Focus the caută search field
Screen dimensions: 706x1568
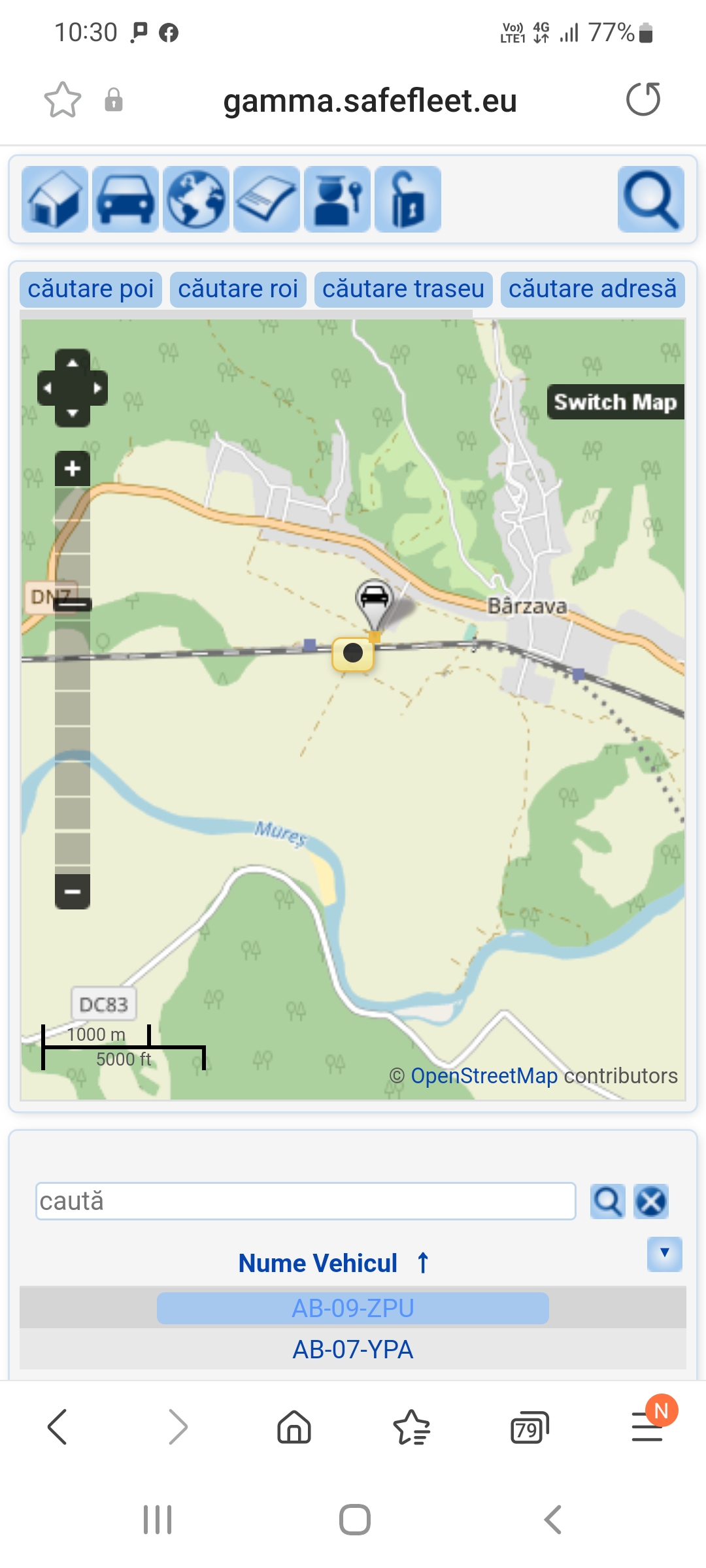pyautogui.click(x=305, y=1201)
